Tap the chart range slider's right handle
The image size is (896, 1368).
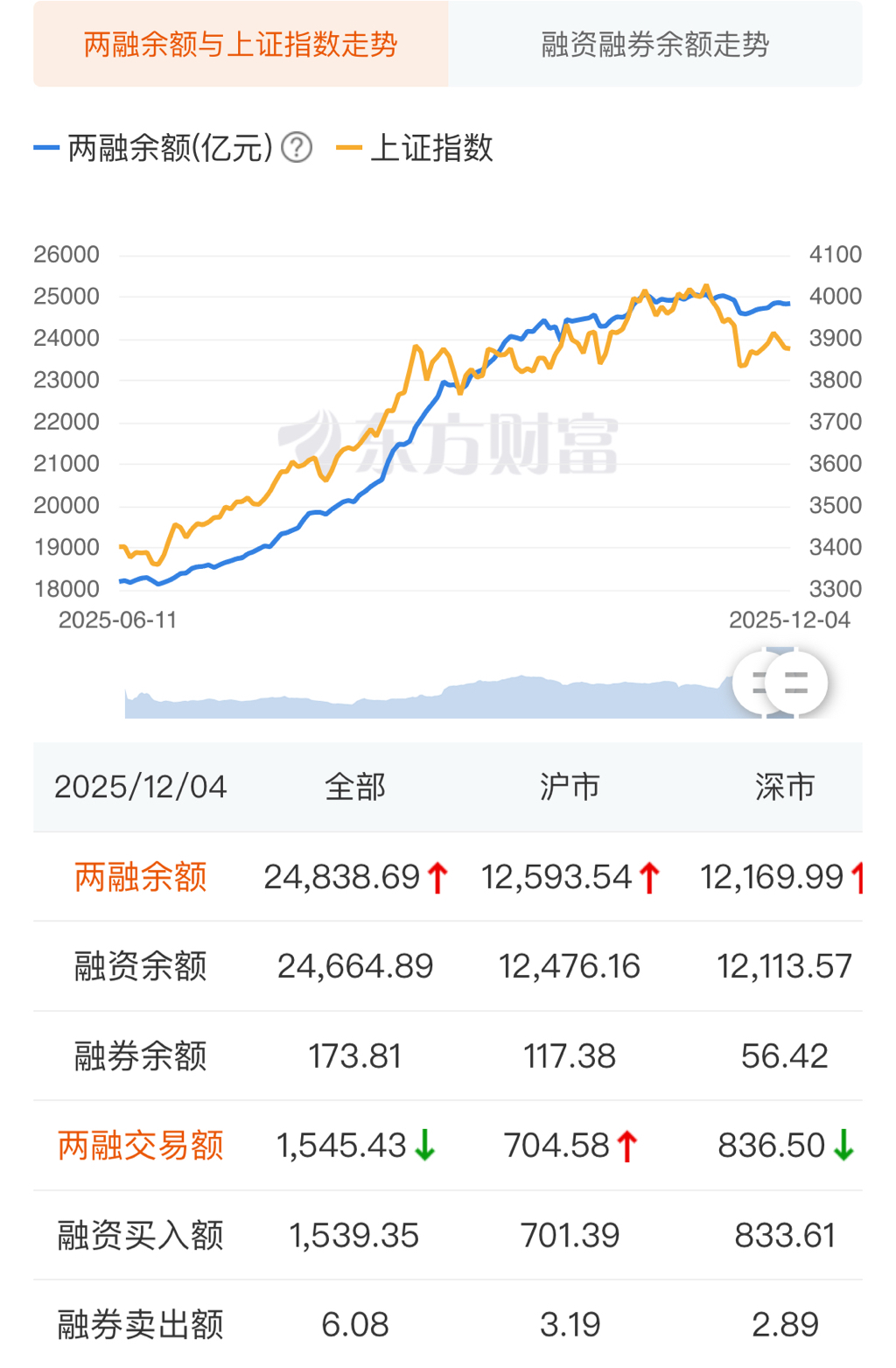(x=795, y=683)
